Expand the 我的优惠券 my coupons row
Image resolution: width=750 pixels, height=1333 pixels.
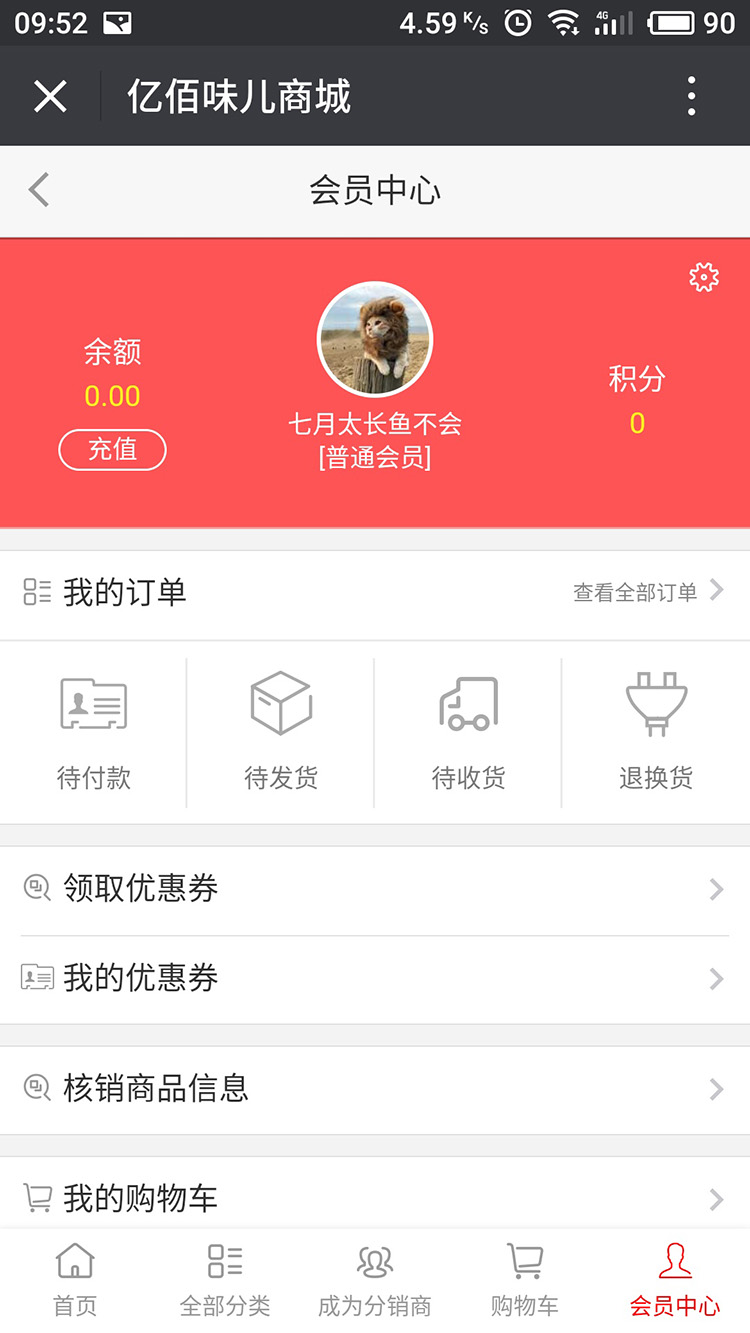(375, 978)
